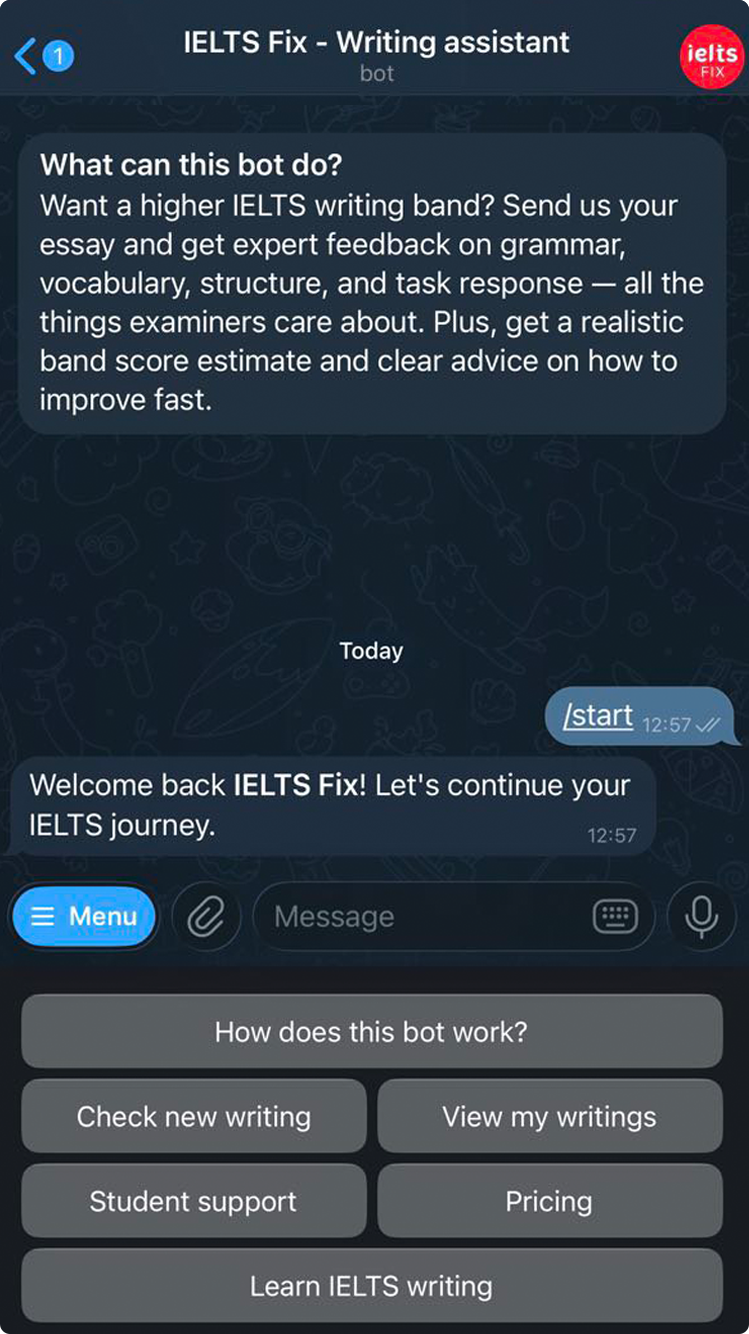Go back to the chat list
The image size is (749, 1334).
tap(40, 56)
